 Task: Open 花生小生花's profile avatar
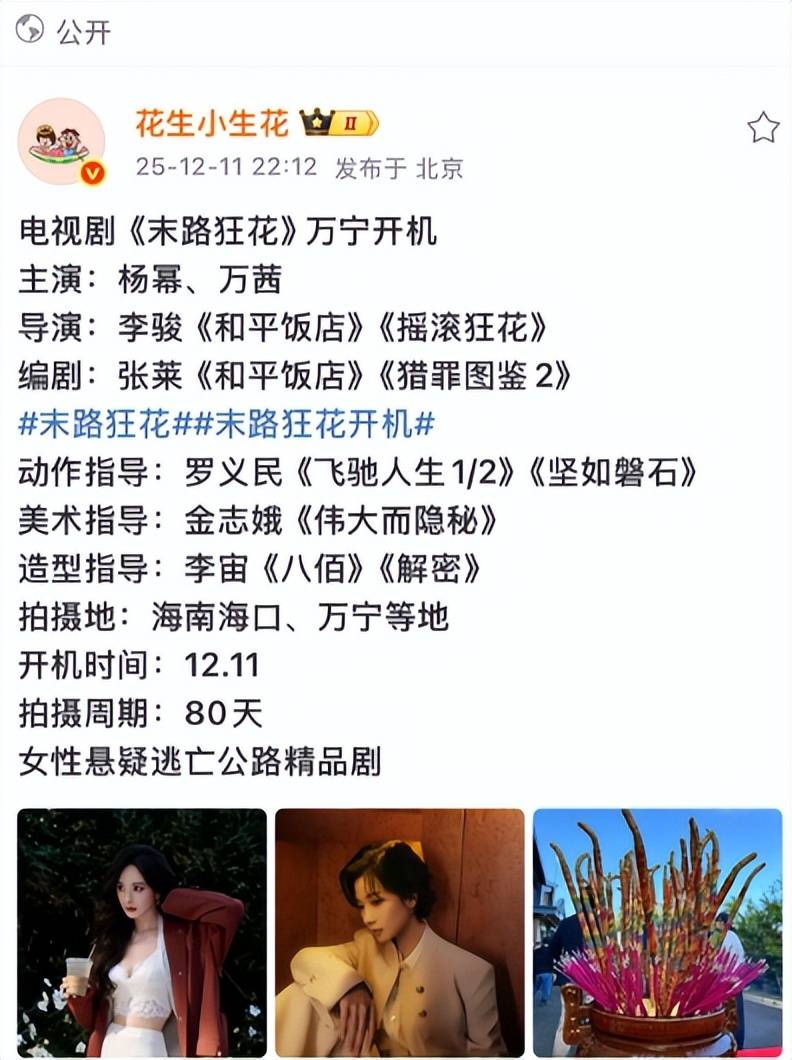(62, 142)
